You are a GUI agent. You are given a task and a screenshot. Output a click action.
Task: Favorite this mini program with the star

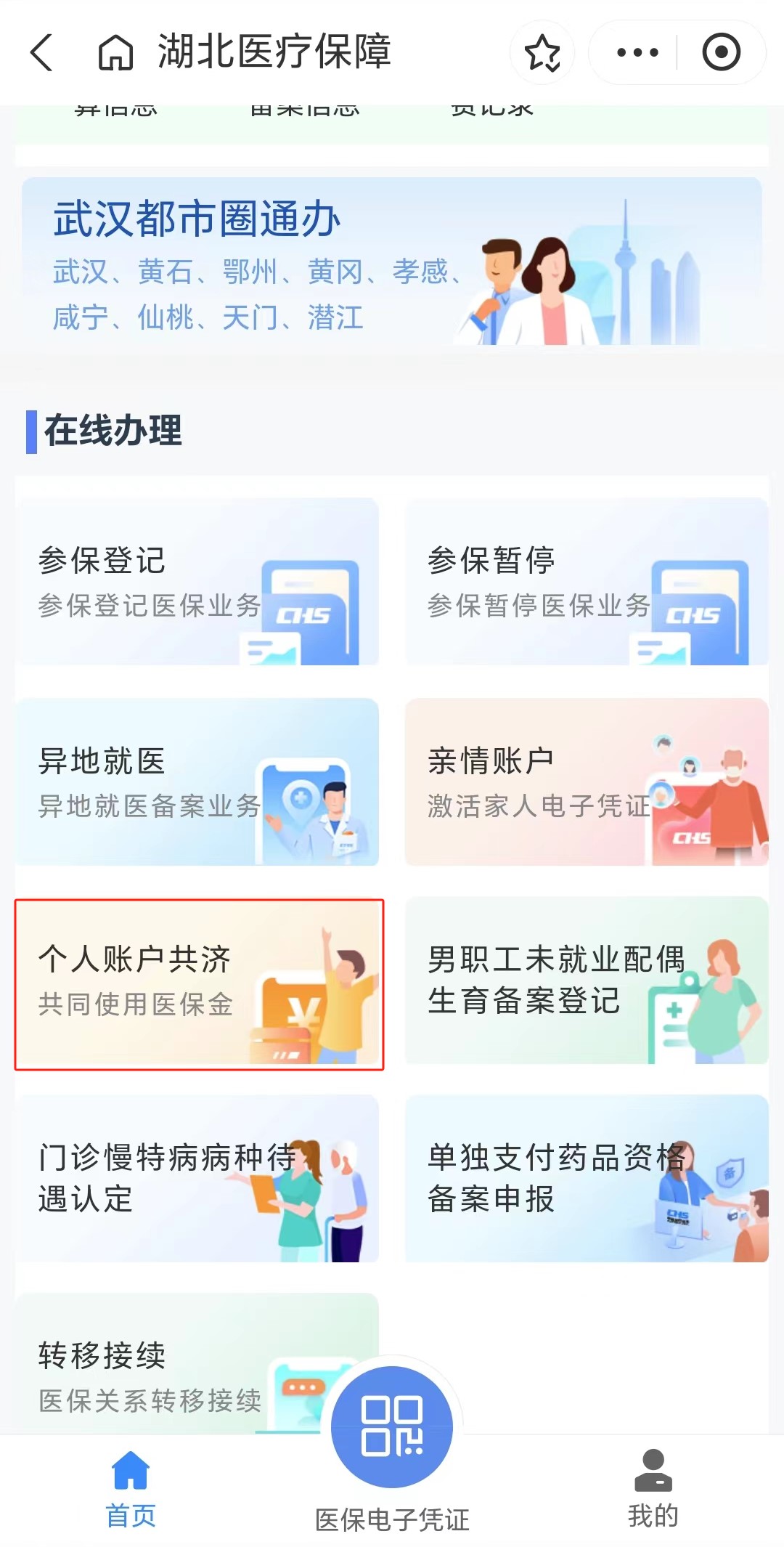point(542,52)
